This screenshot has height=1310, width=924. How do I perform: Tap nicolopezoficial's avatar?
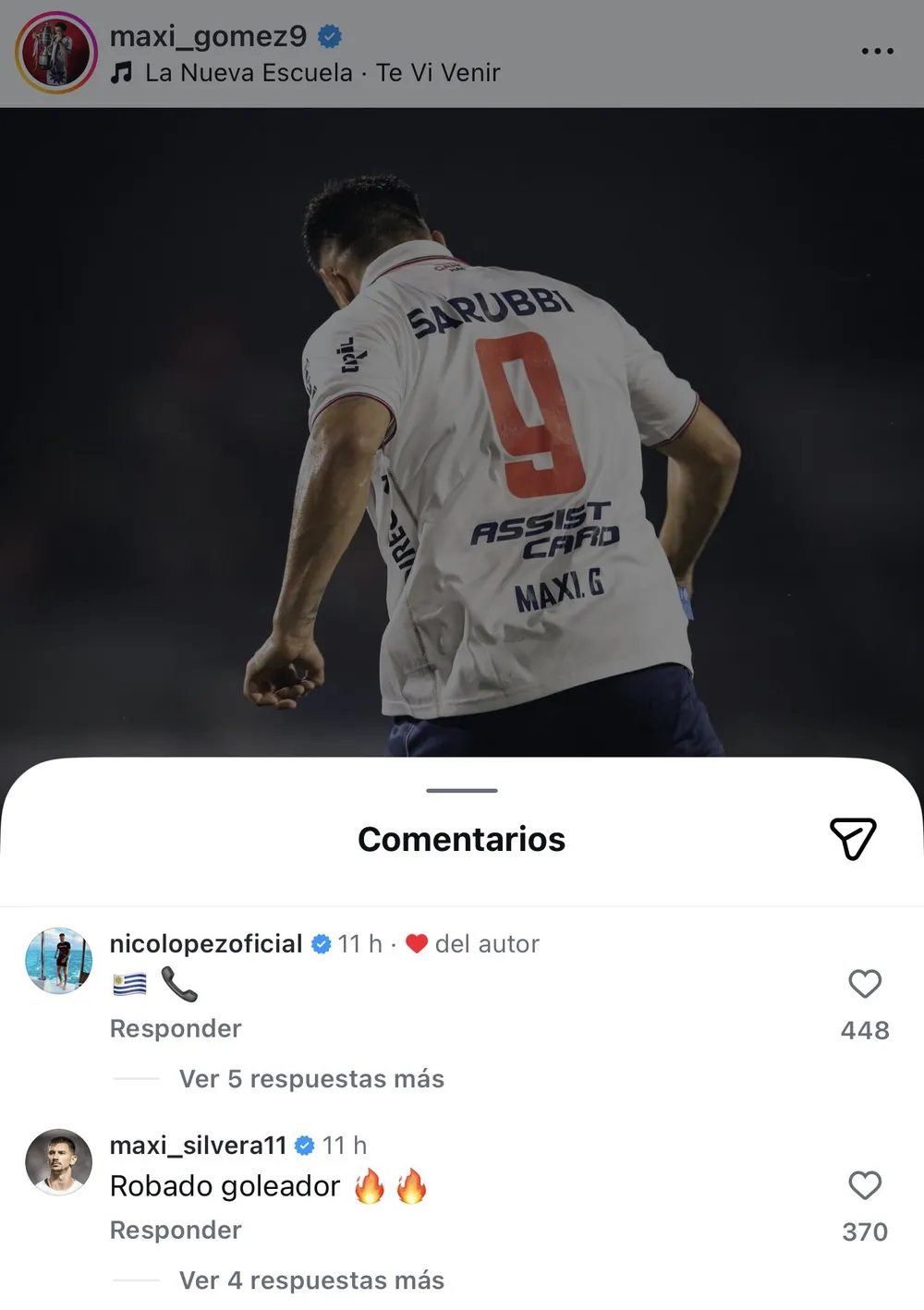click(x=58, y=961)
